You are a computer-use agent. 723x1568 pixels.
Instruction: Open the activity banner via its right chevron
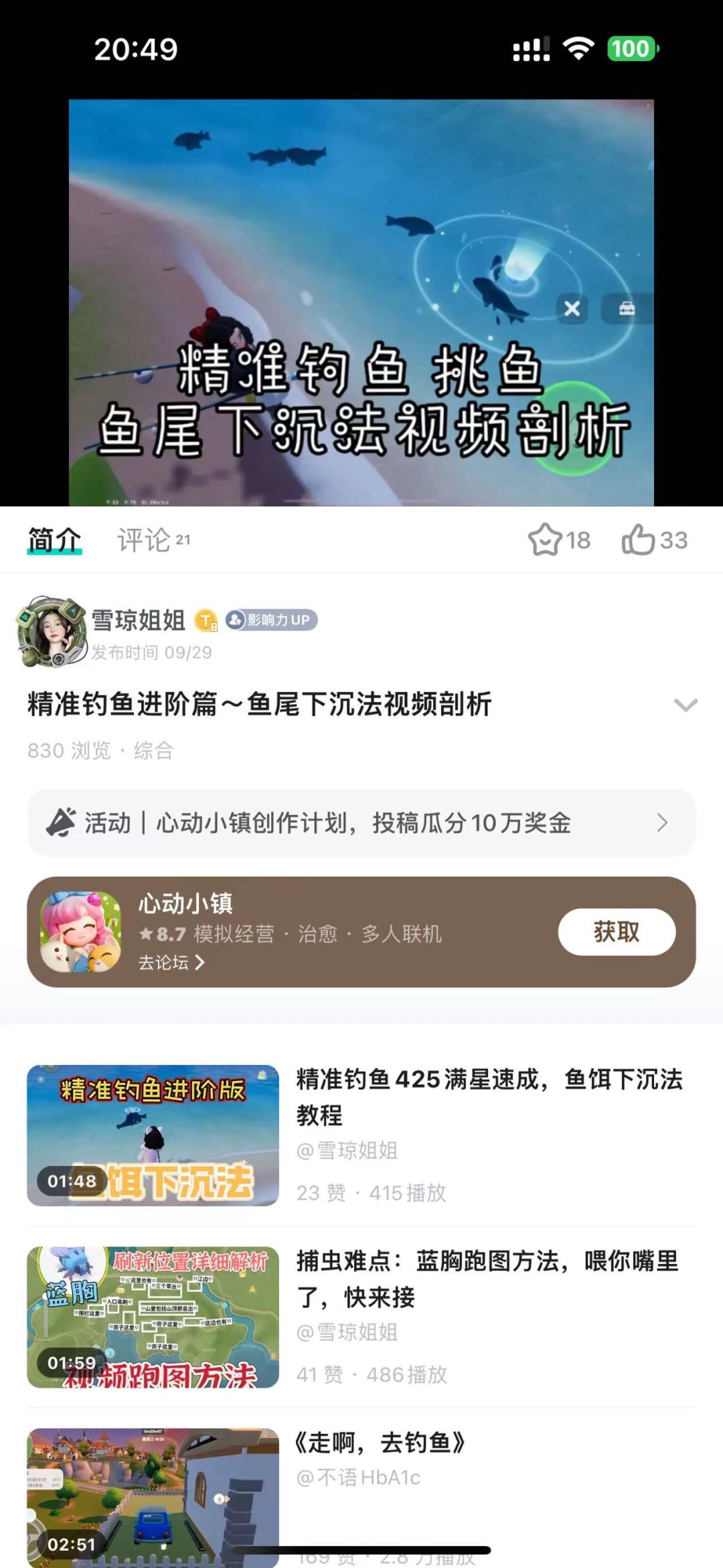point(661,822)
